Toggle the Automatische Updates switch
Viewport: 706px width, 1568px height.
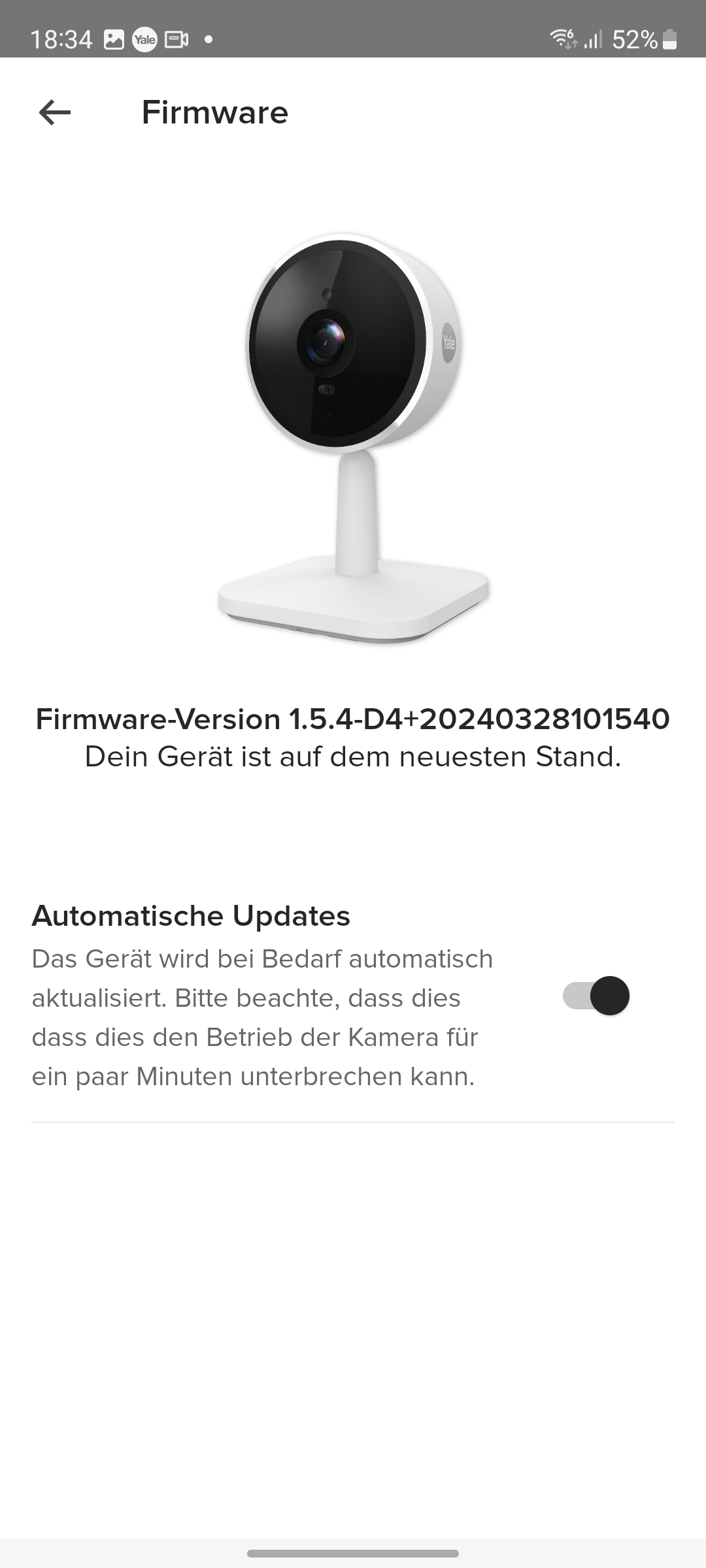(596, 996)
